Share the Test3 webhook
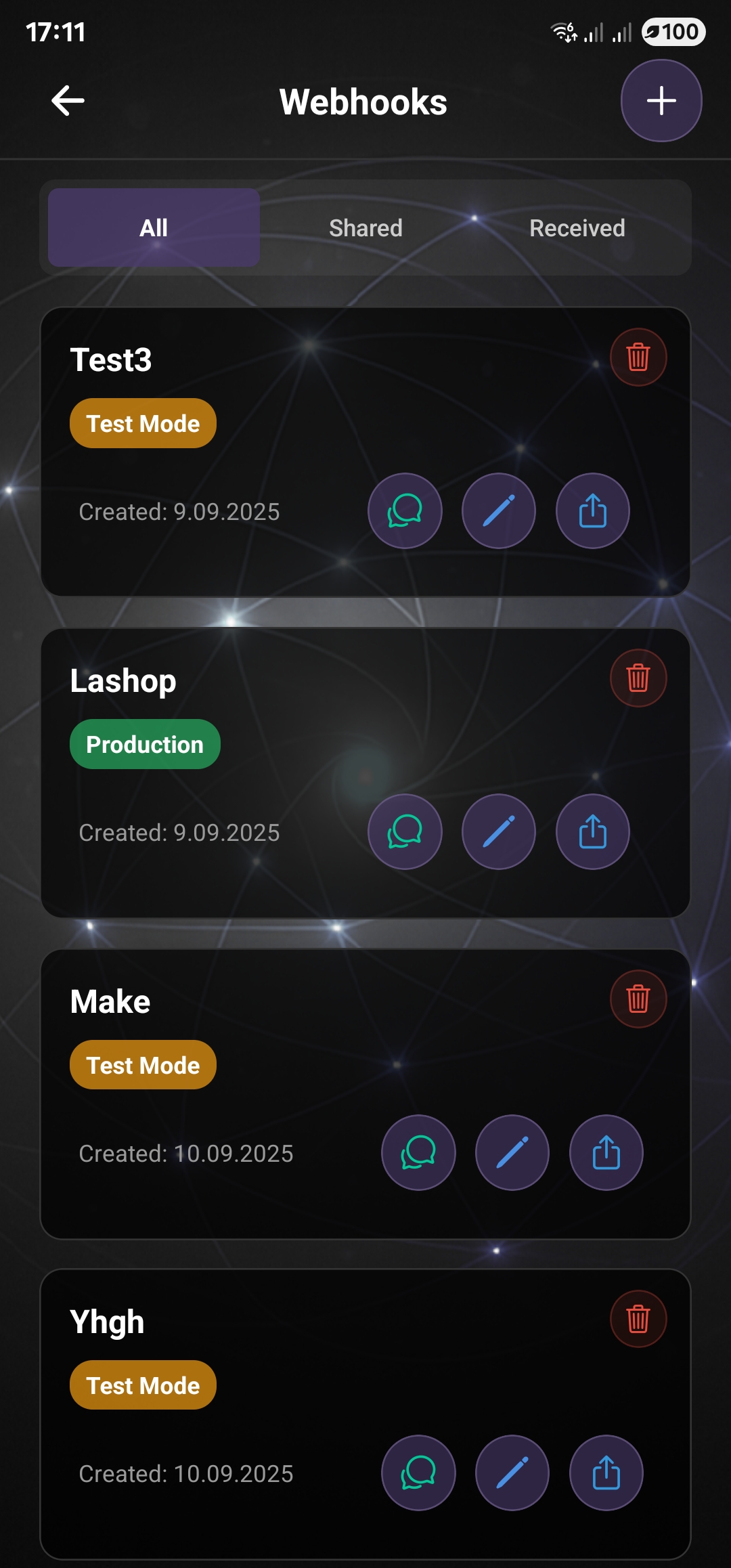 coord(593,510)
